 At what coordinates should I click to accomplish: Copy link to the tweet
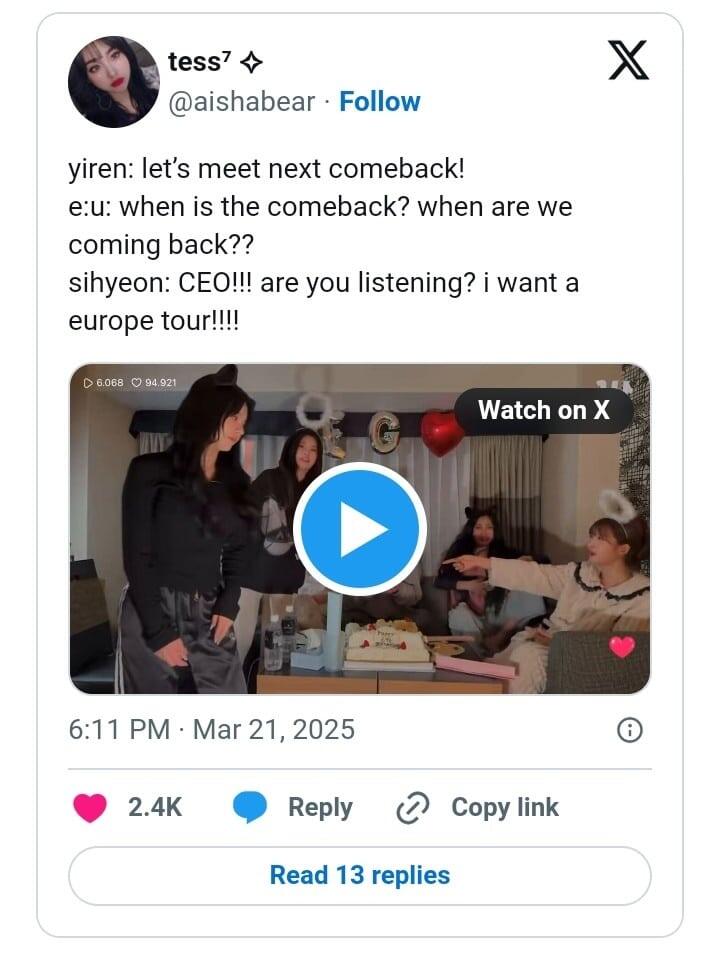[478, 808]
